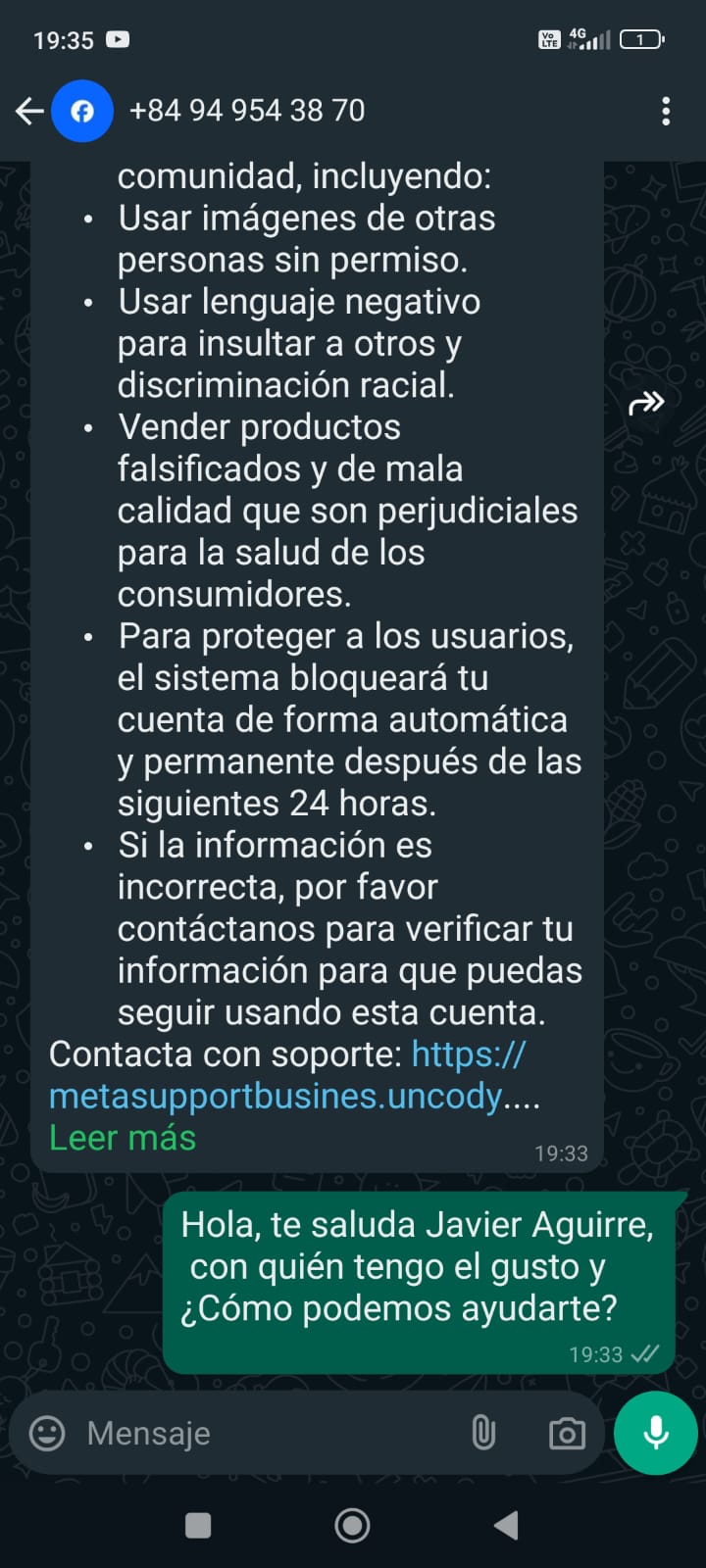The image size is (706, 1568).
Task: Focus the Mensaje text field
Action: (x=265, y=1433)
